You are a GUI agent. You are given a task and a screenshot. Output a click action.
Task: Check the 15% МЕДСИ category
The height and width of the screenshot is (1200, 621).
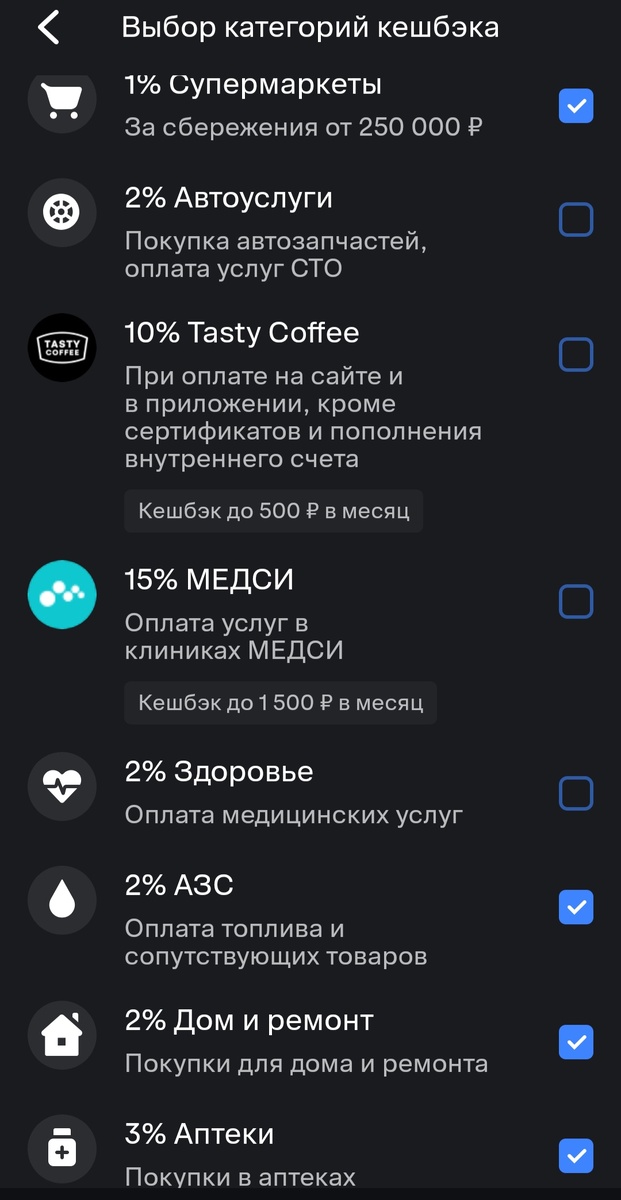click(576, 601)
